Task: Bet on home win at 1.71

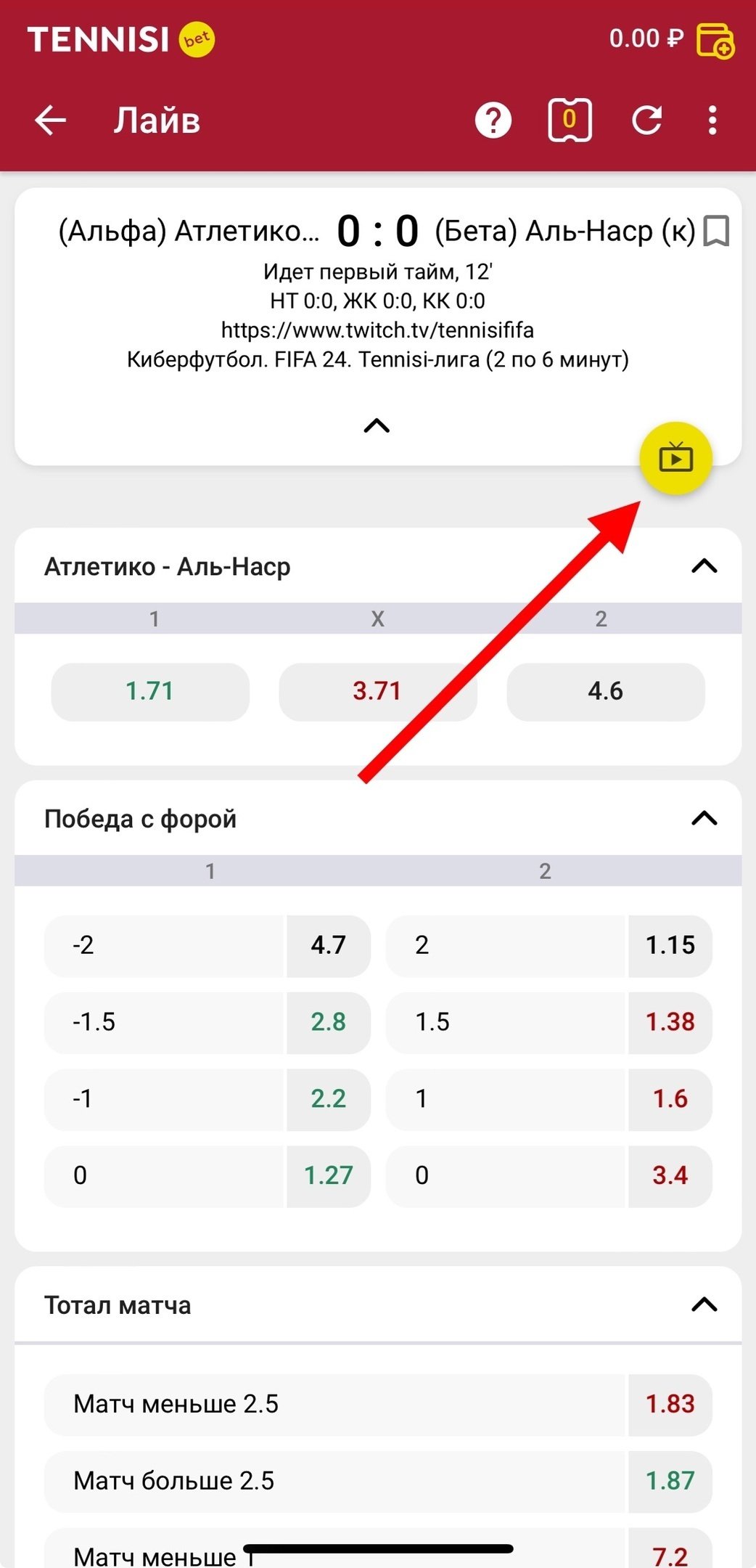Action: pyautogui.click(x=150, y=691)
